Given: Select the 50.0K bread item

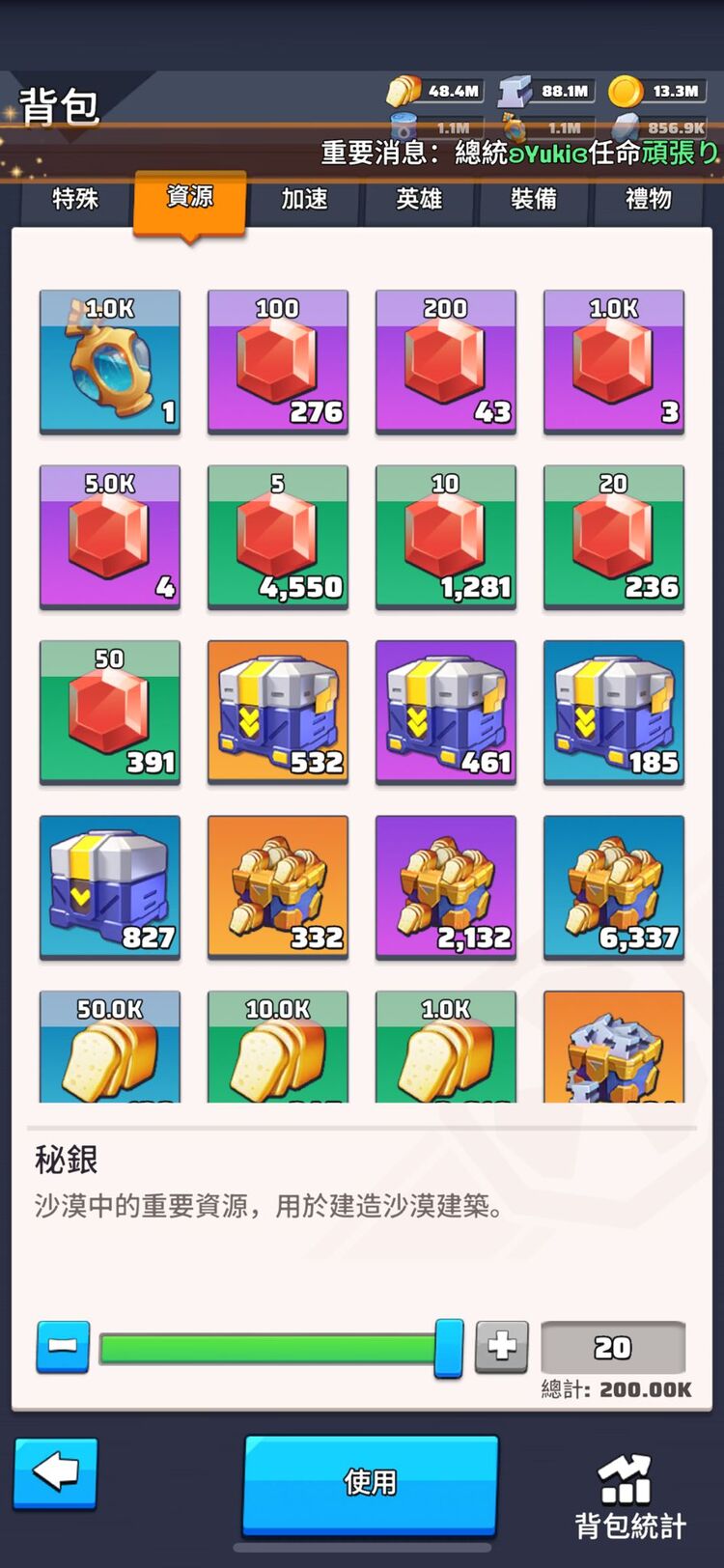Looking at the screenshot, I should [x=110, y=1048].
